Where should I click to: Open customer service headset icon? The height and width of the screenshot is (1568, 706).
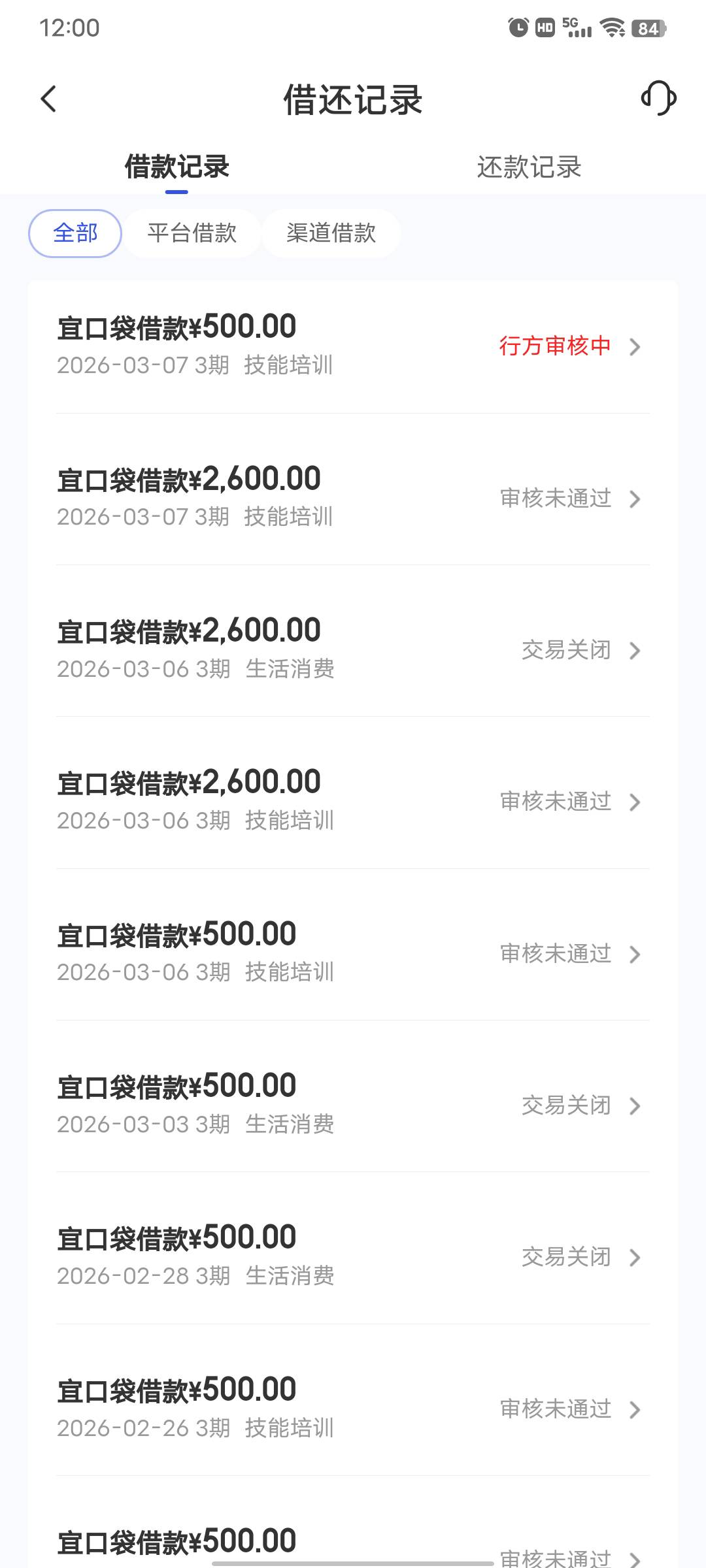pos(658,99)
